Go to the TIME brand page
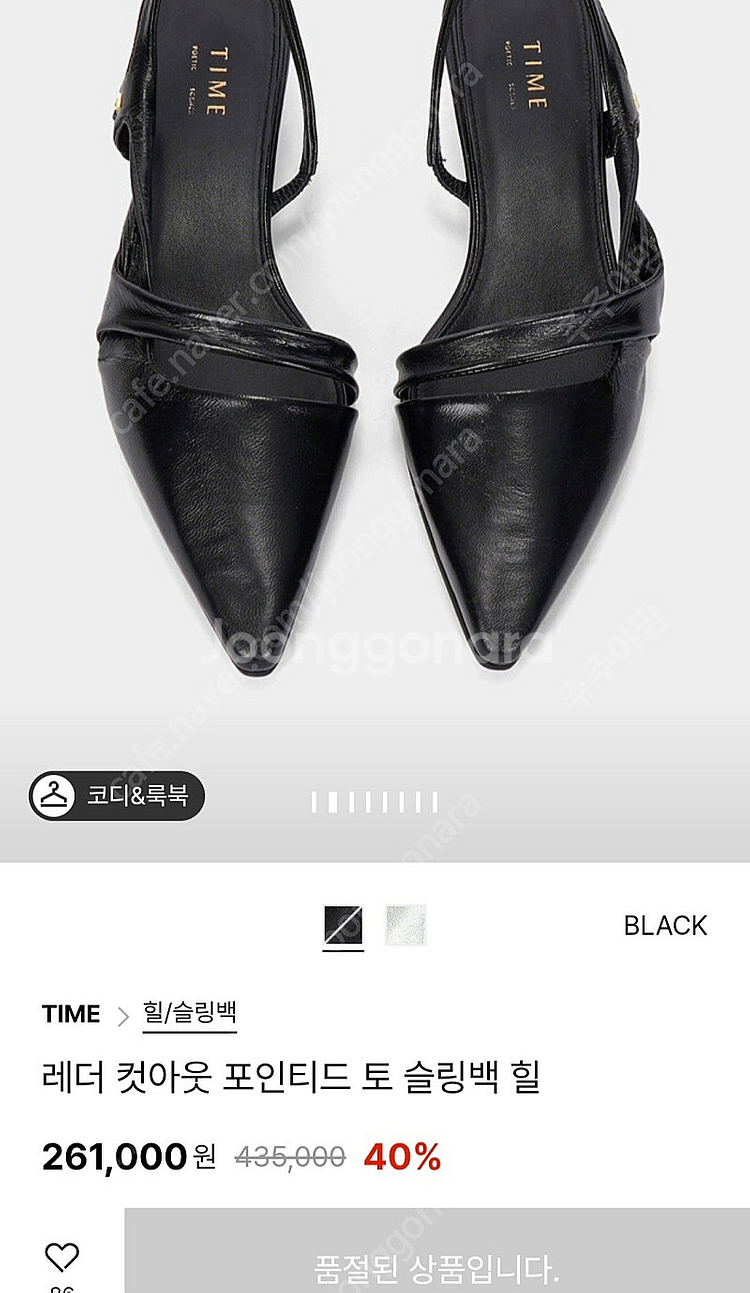This screenshot has height=1293, width=750. pyautogui.click(x=71, y=1014)
